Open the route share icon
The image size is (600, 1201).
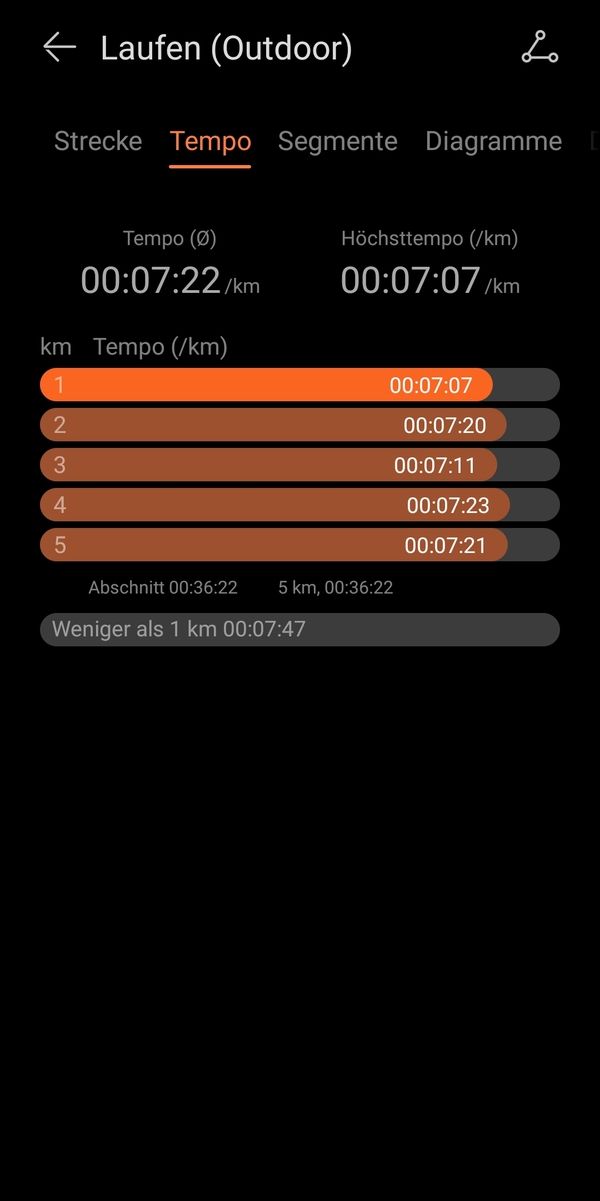point(540,47)
